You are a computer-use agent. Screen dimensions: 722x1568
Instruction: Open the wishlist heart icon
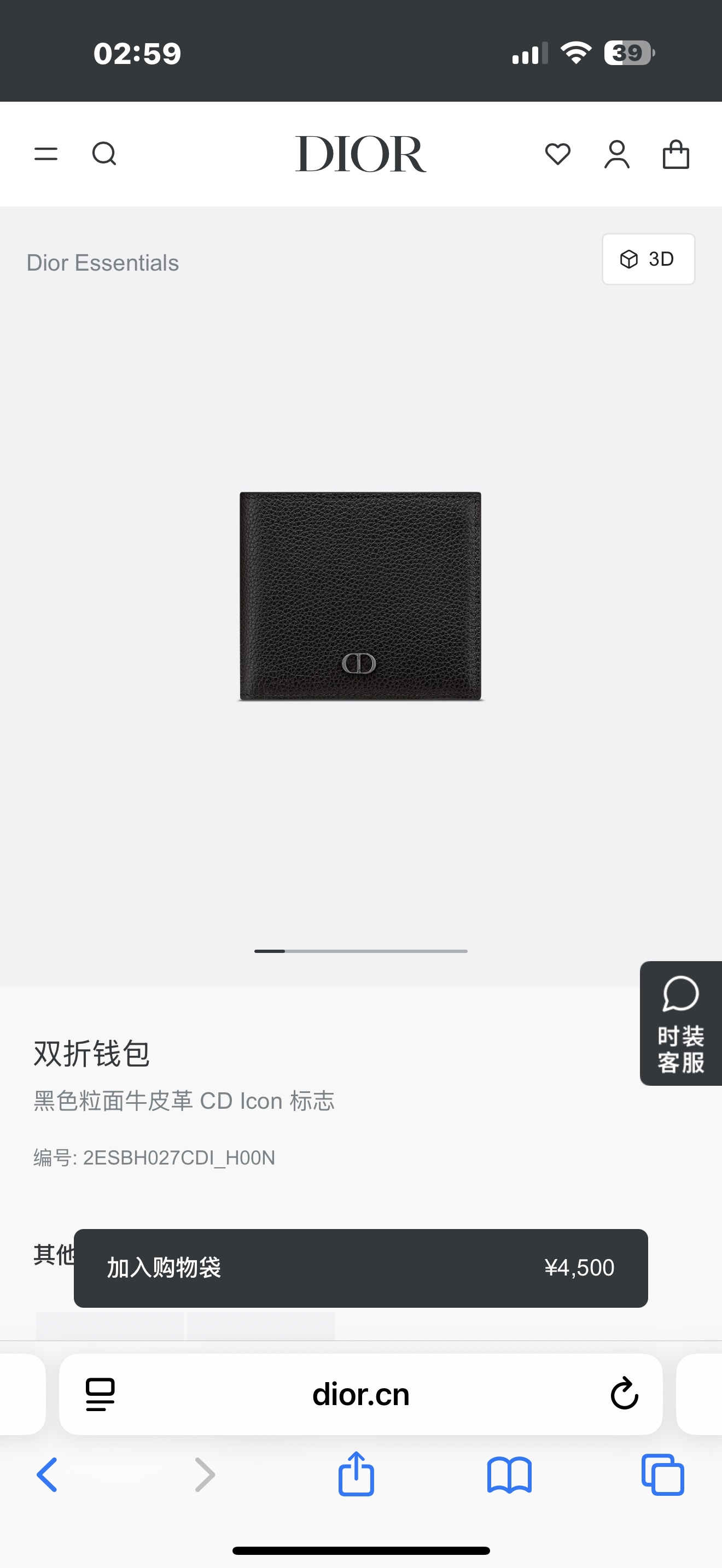557,154
